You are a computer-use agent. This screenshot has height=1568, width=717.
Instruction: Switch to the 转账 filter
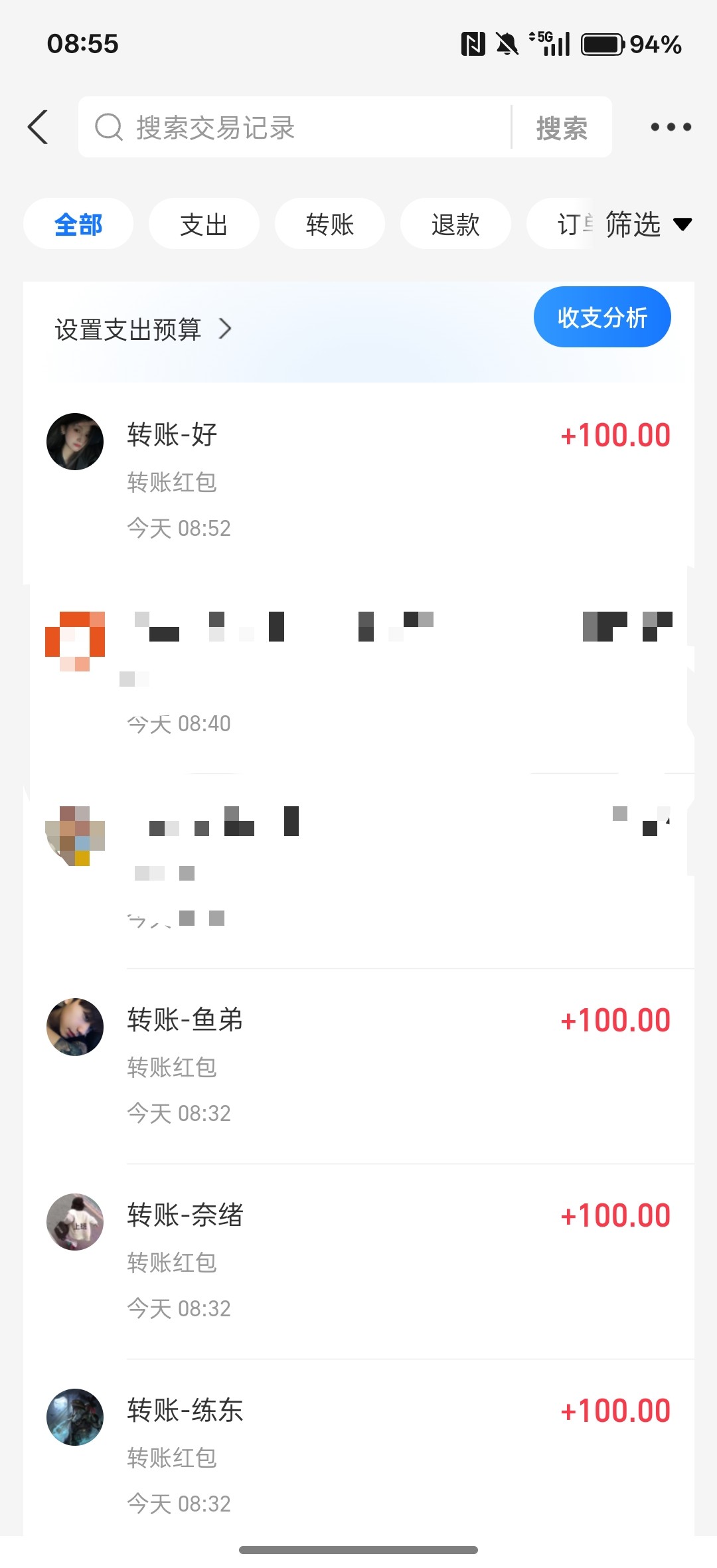(x=330, y=224)
